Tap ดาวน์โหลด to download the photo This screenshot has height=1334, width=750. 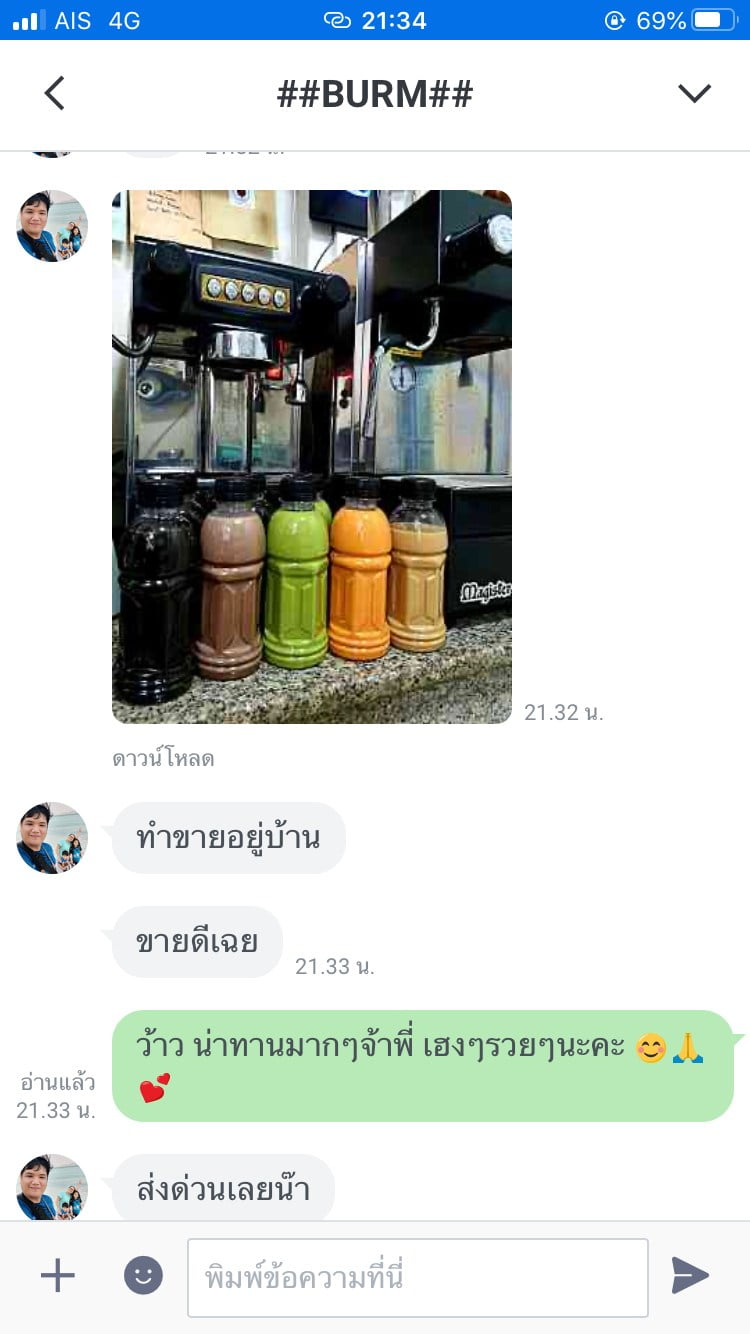coord(163,759)
